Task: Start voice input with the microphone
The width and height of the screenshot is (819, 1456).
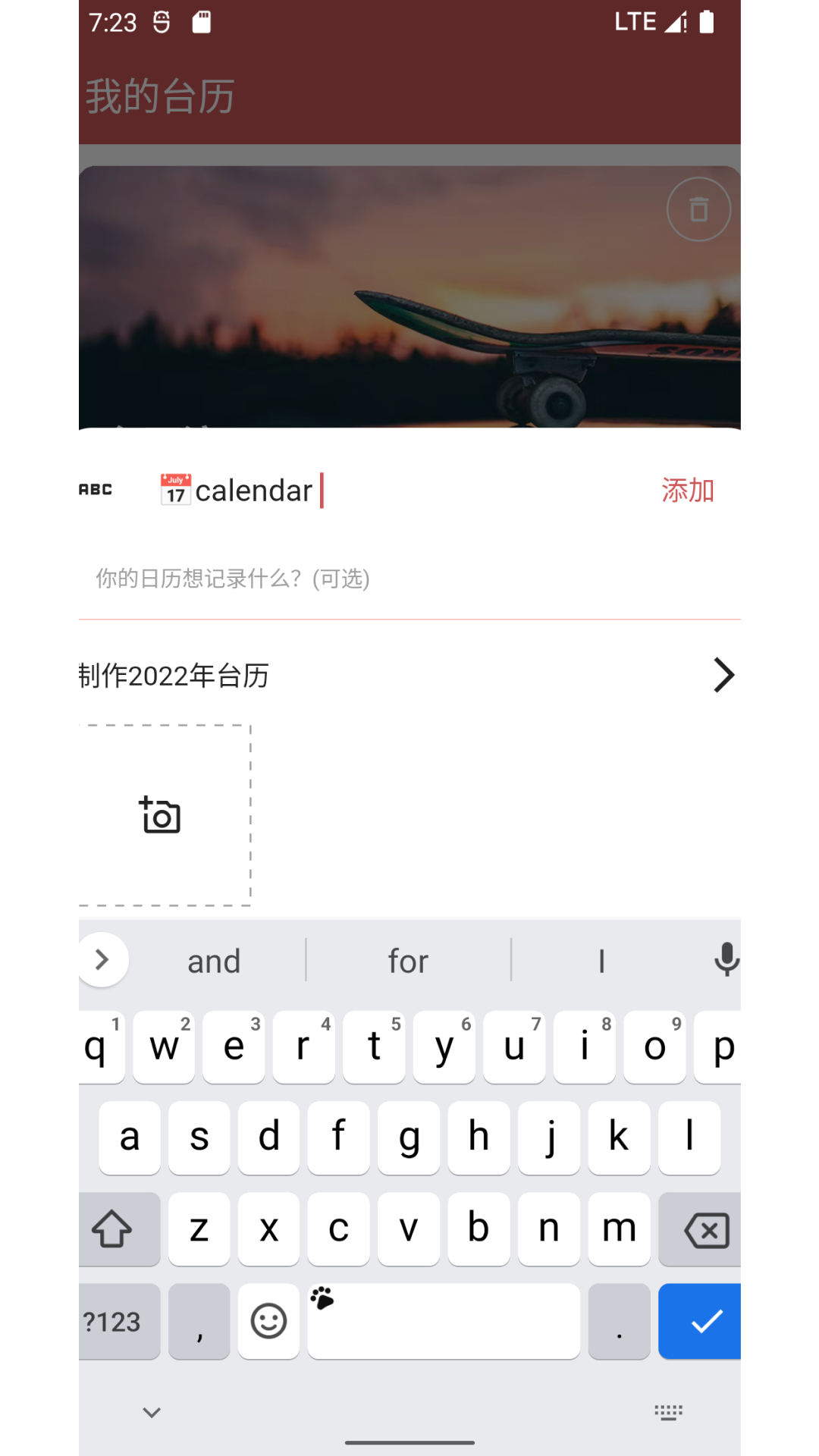Action: click(x=726, y=959)
